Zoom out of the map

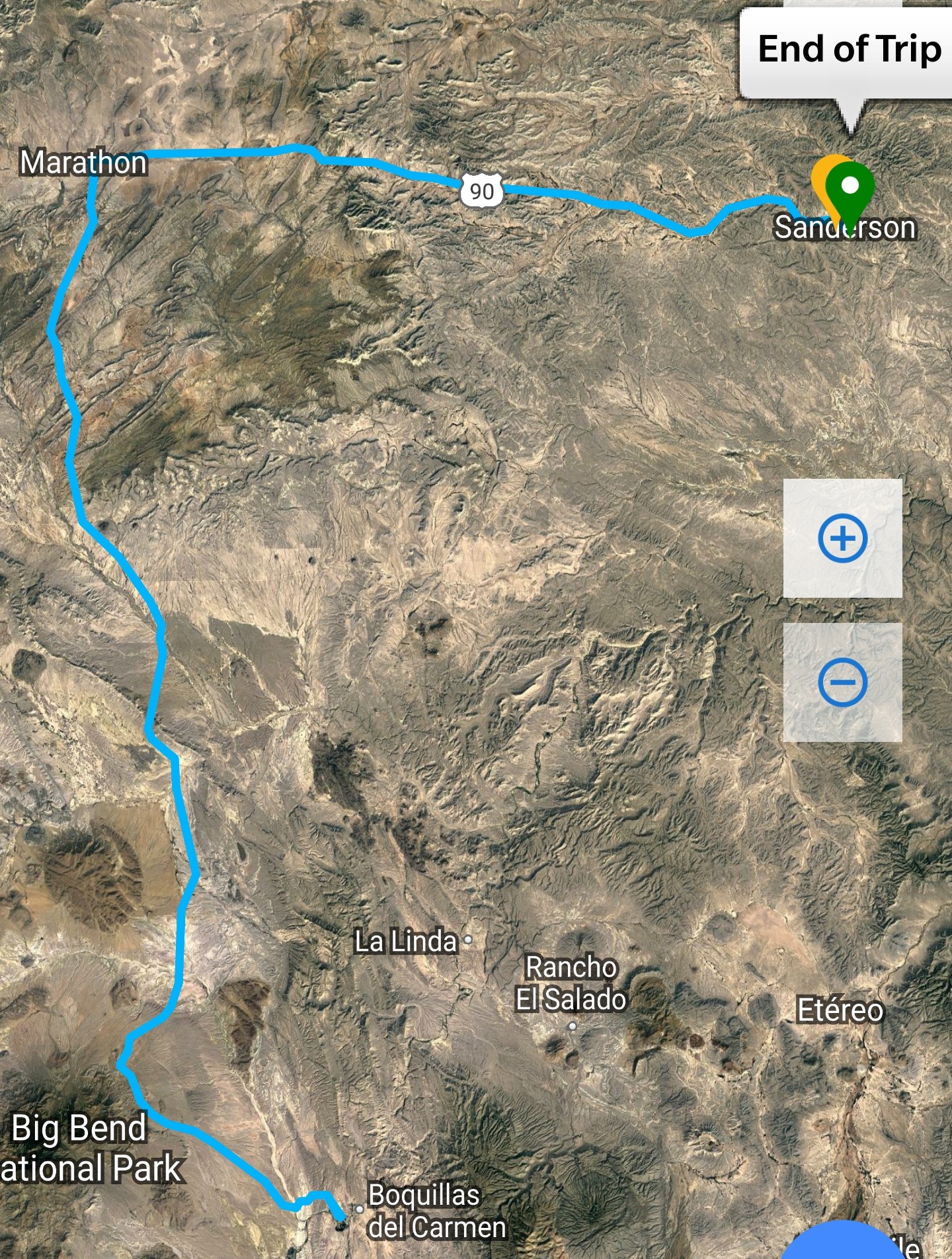842,682
